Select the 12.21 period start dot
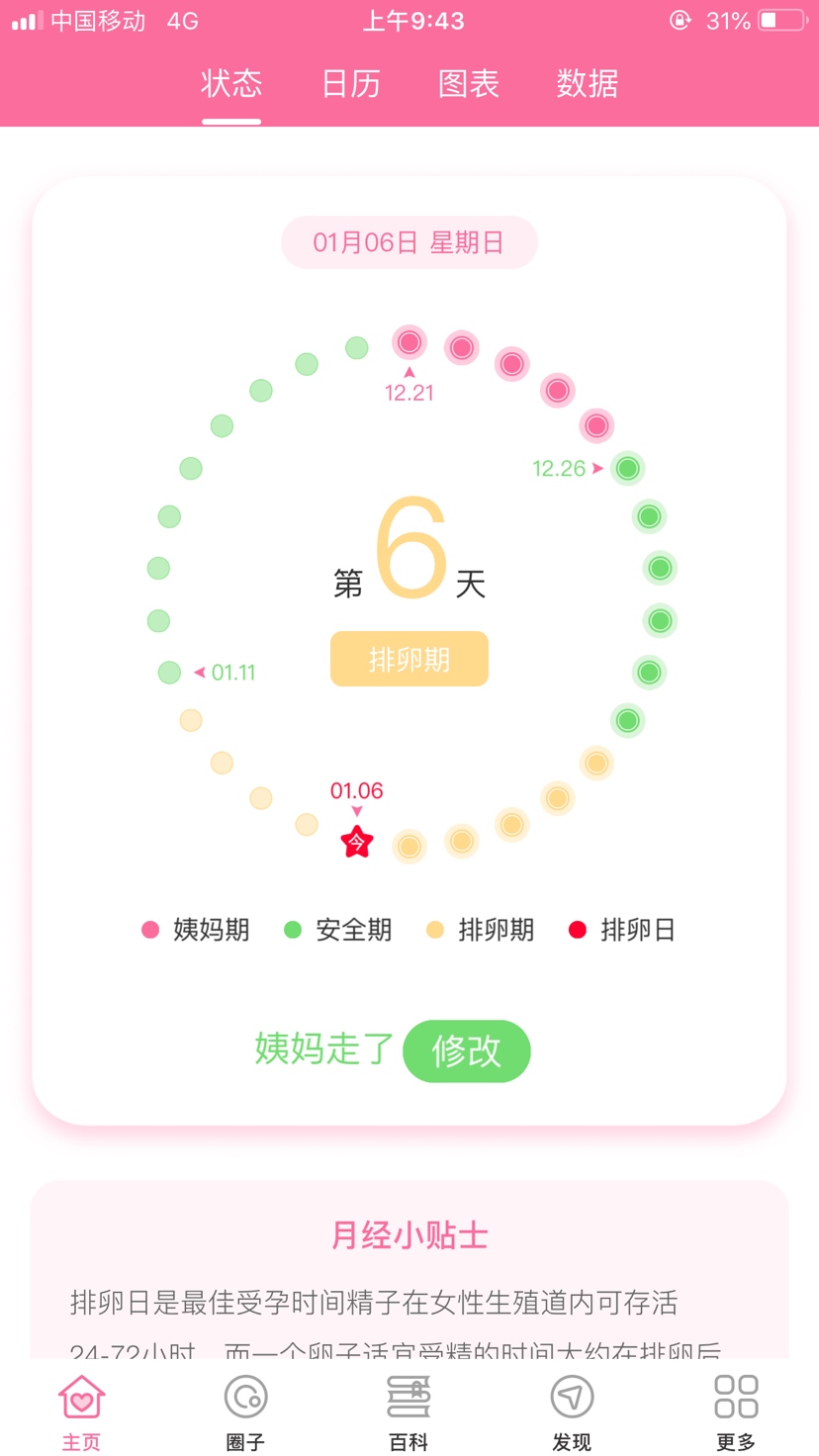The width and height of the screenshot is (819, 1456). pyautogui.click(x=409, y=343)
